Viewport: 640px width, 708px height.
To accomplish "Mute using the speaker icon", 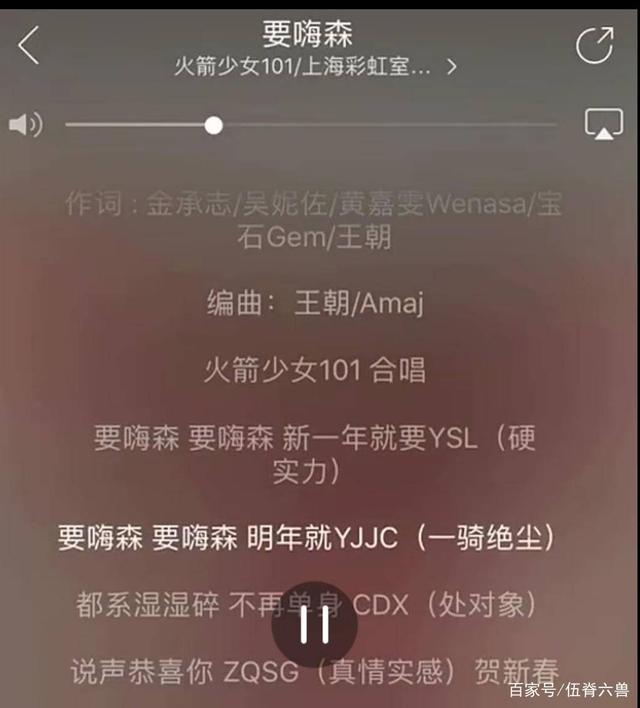I will (x=26, y=125).
